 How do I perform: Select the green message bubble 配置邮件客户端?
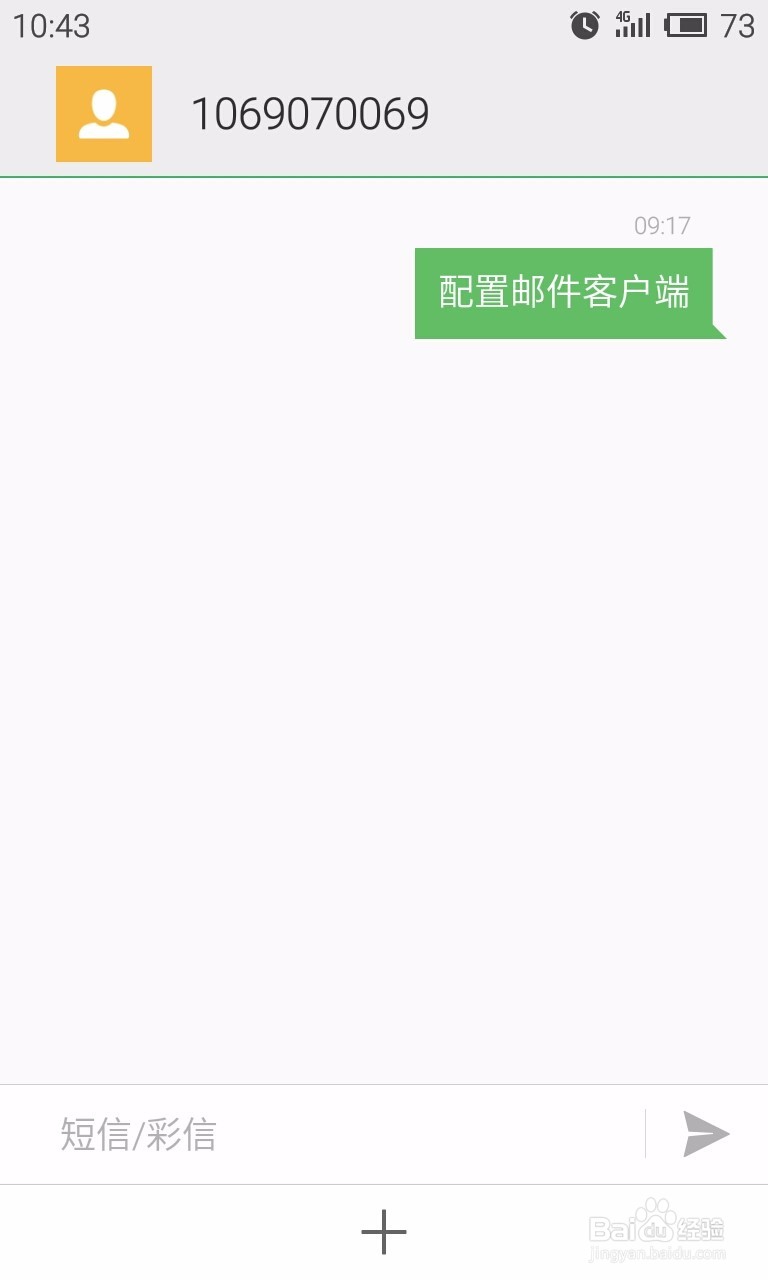tap(565, 292)
